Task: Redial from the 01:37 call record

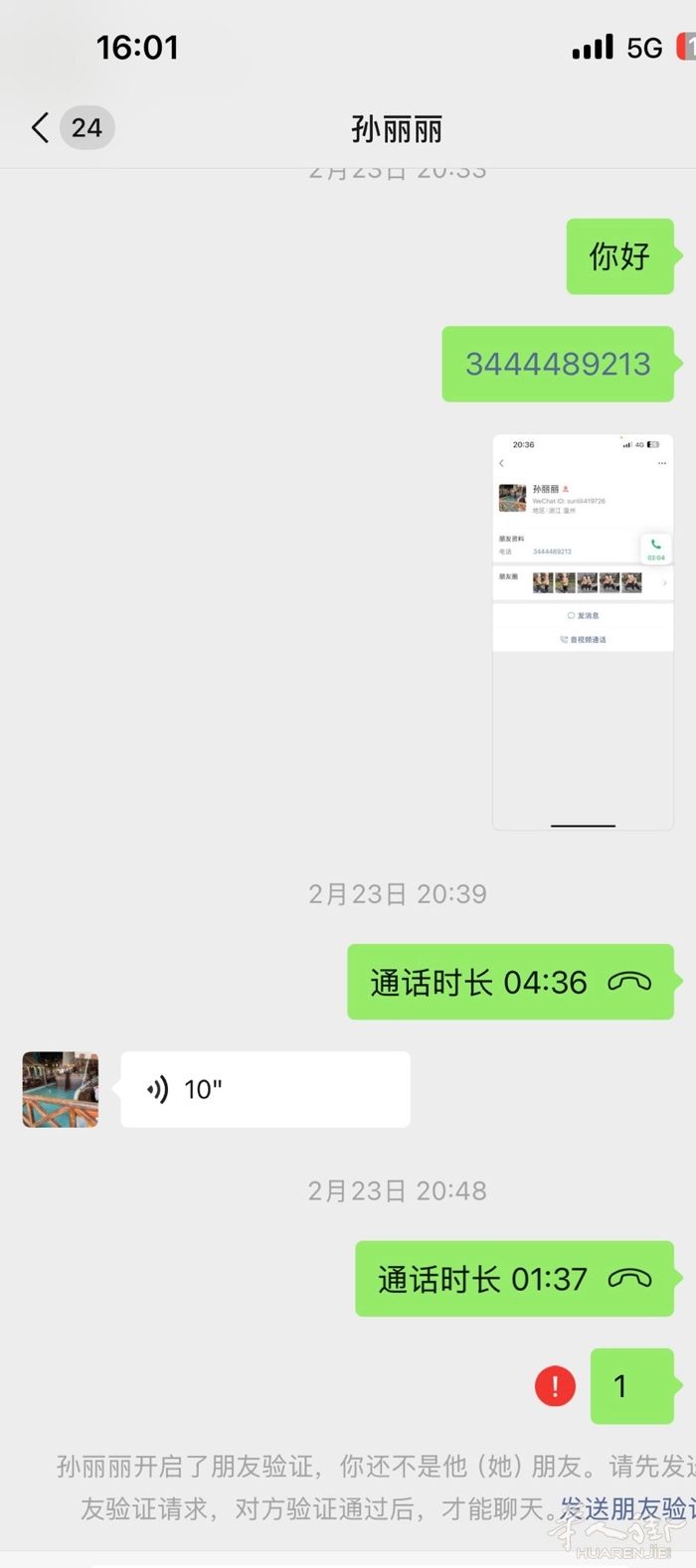Action: tap(514, 1279)
